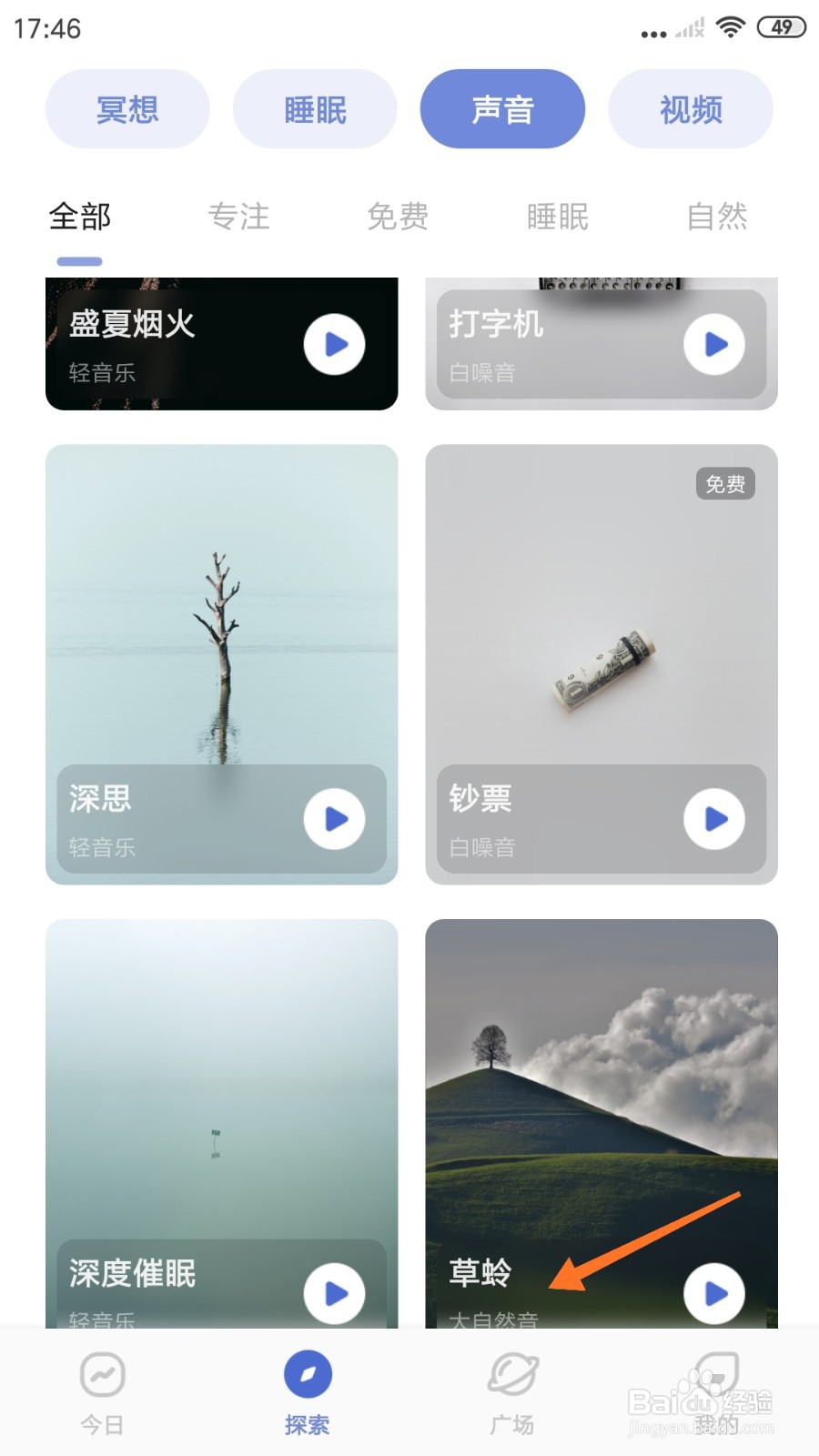Play the 钞票 white noise
The width and height of the screenshot is (819, 1456).
point(714,819)
